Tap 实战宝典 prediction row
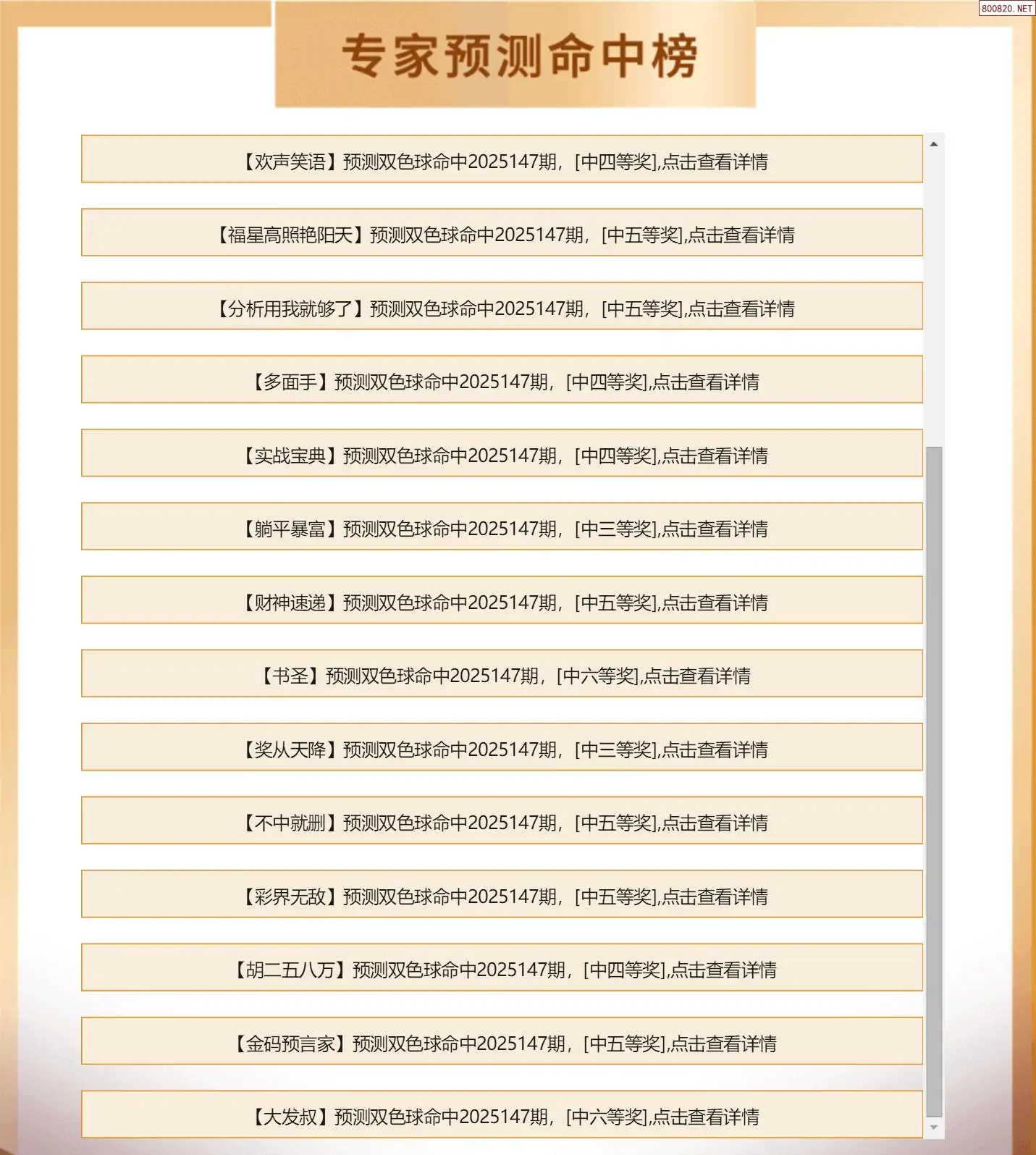The width and height of the screenshot is (1036, 1155). pyautogui.click(x=502, y=455)
